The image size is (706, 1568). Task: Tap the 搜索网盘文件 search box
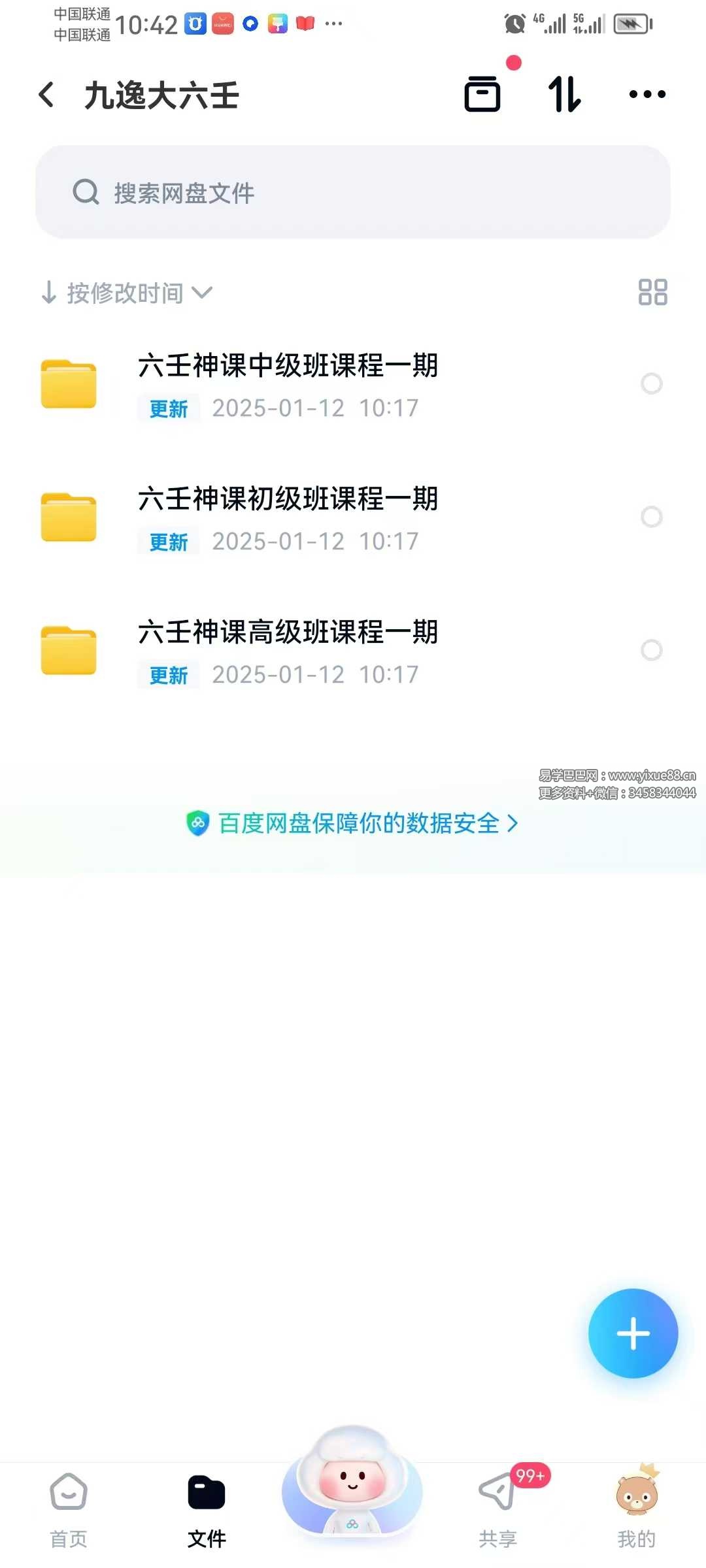pyautogui.click(x=353, y=192)
